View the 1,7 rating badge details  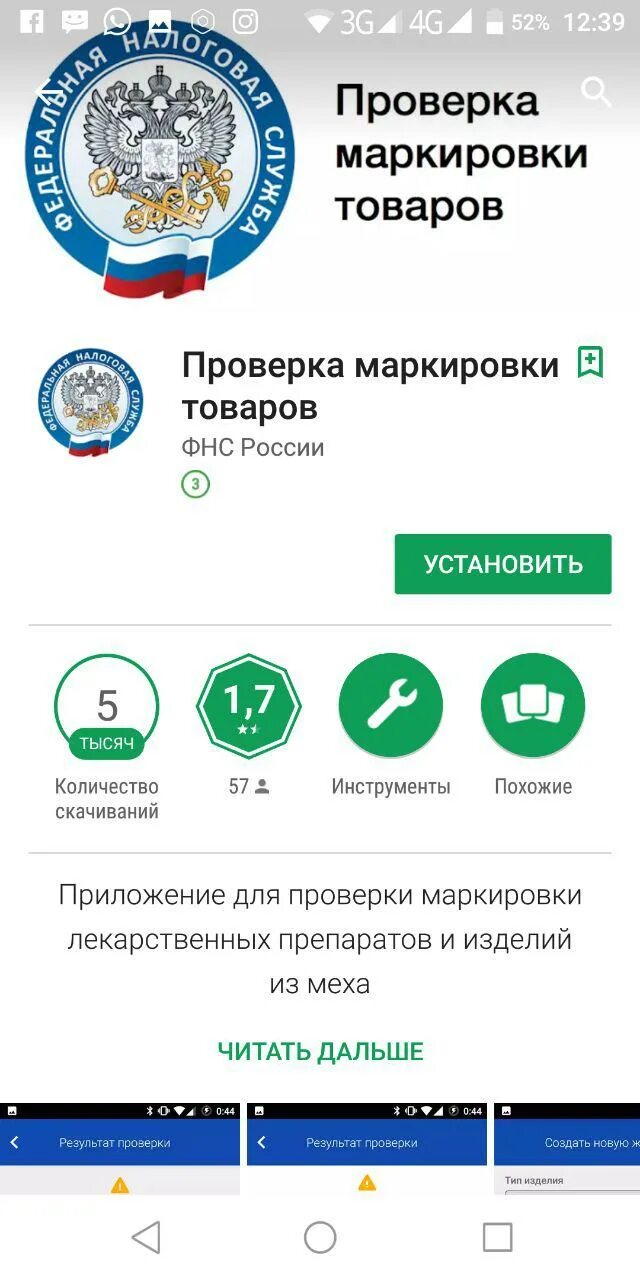click(249, 706)
